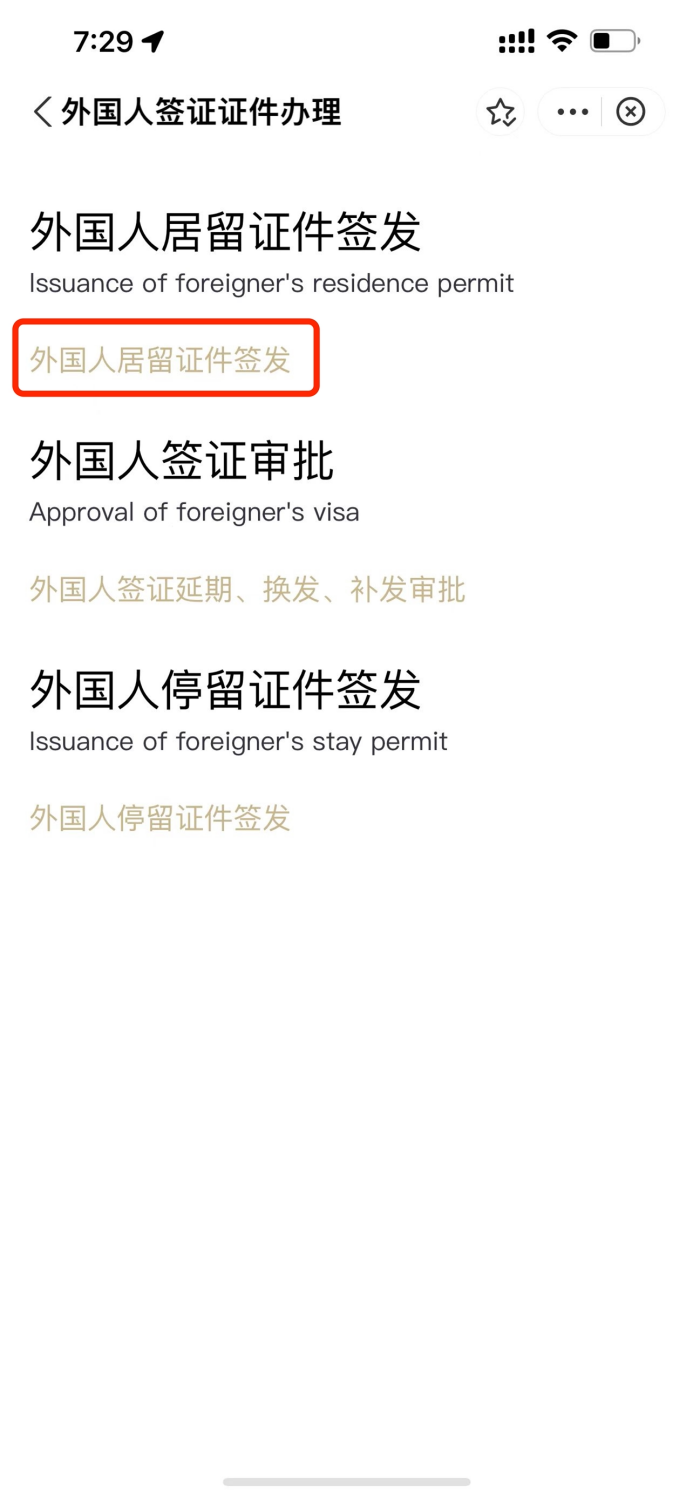Open the 外国人居留证件签发 link
693x1499 pixels.
click(x=160, y=360)
